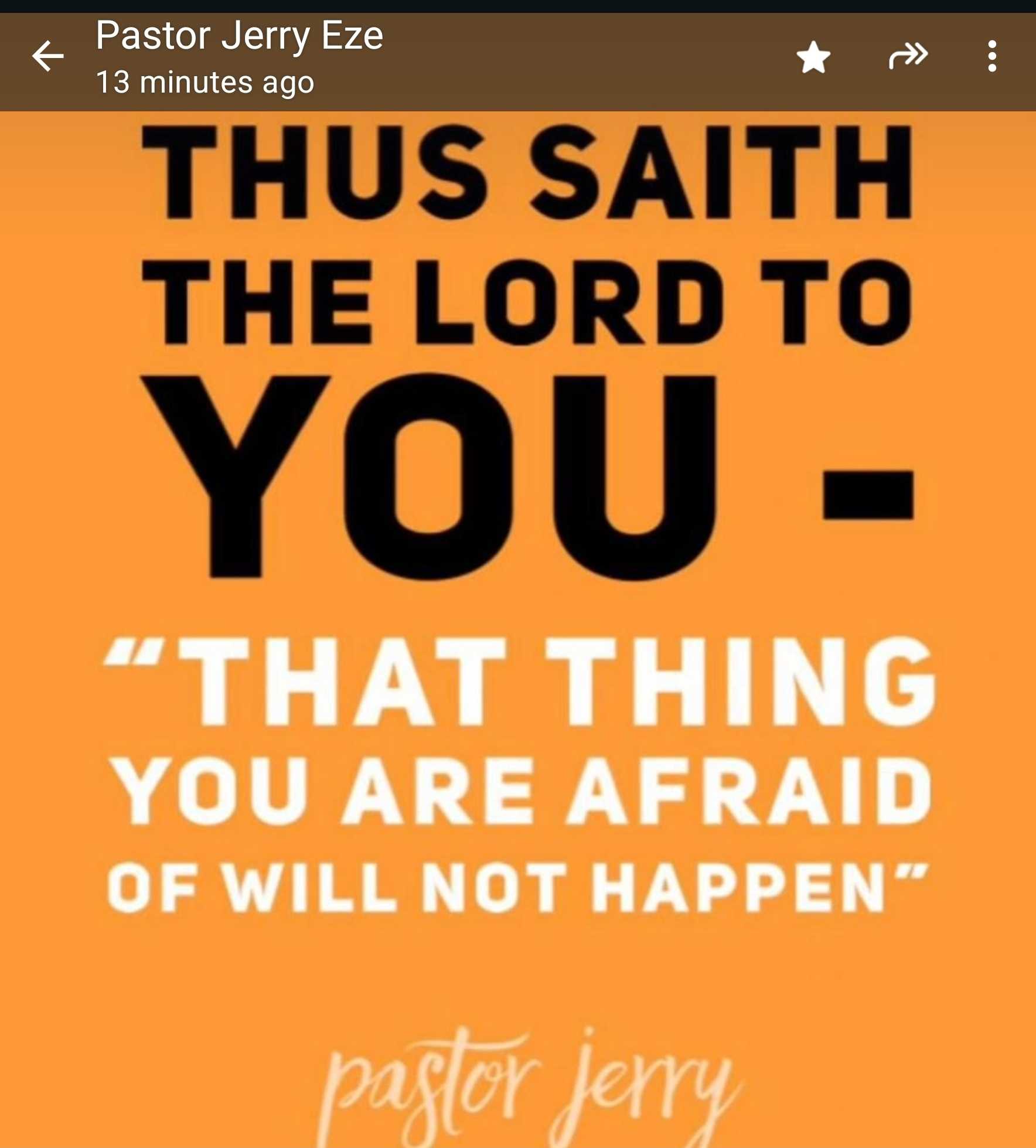Screen dimensions: 1036x1148
Task: Forward this image to another chat
Action: pyautogui.click(x=908, y=56)
